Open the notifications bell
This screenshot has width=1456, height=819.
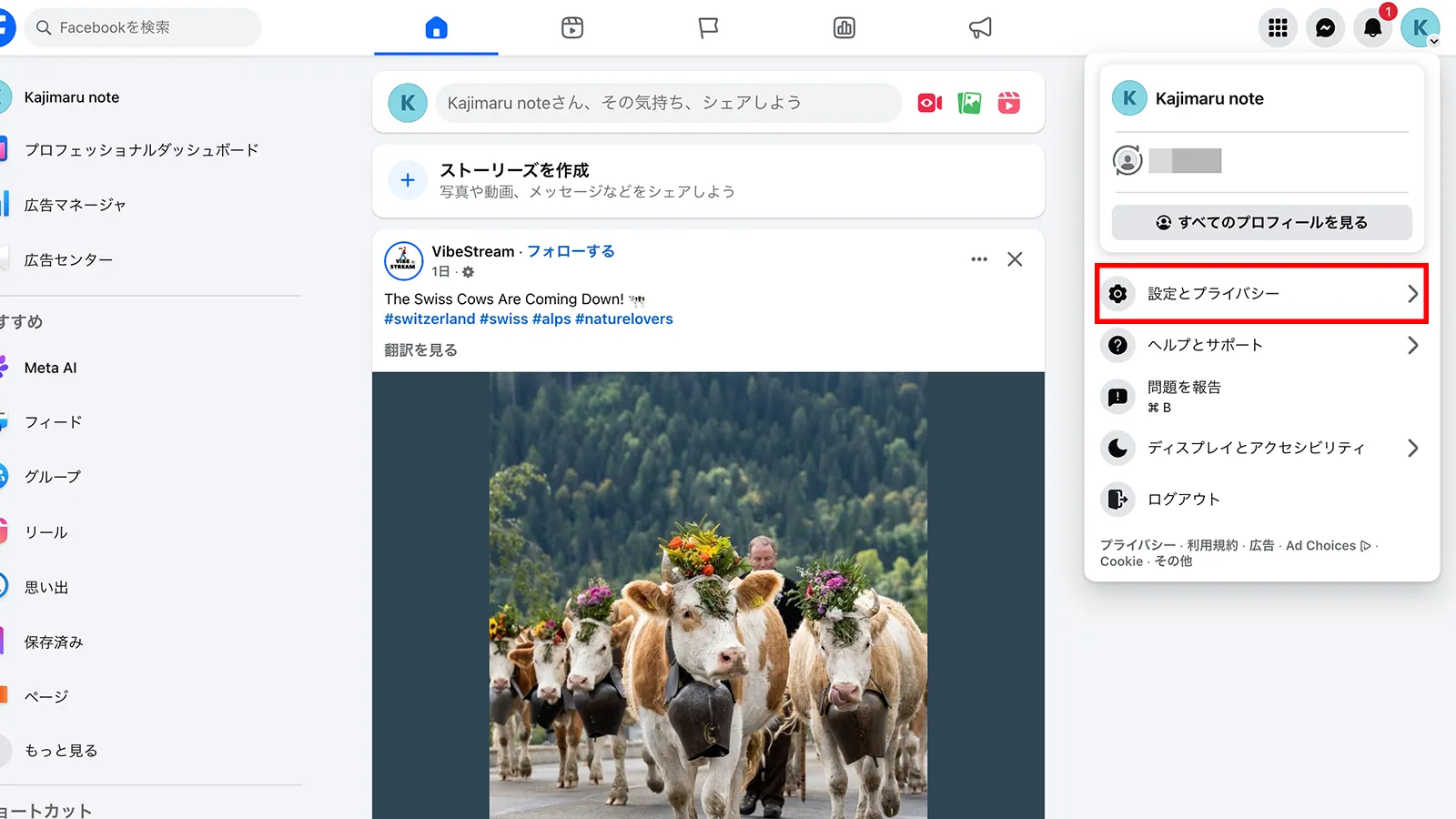[1372, 28]
